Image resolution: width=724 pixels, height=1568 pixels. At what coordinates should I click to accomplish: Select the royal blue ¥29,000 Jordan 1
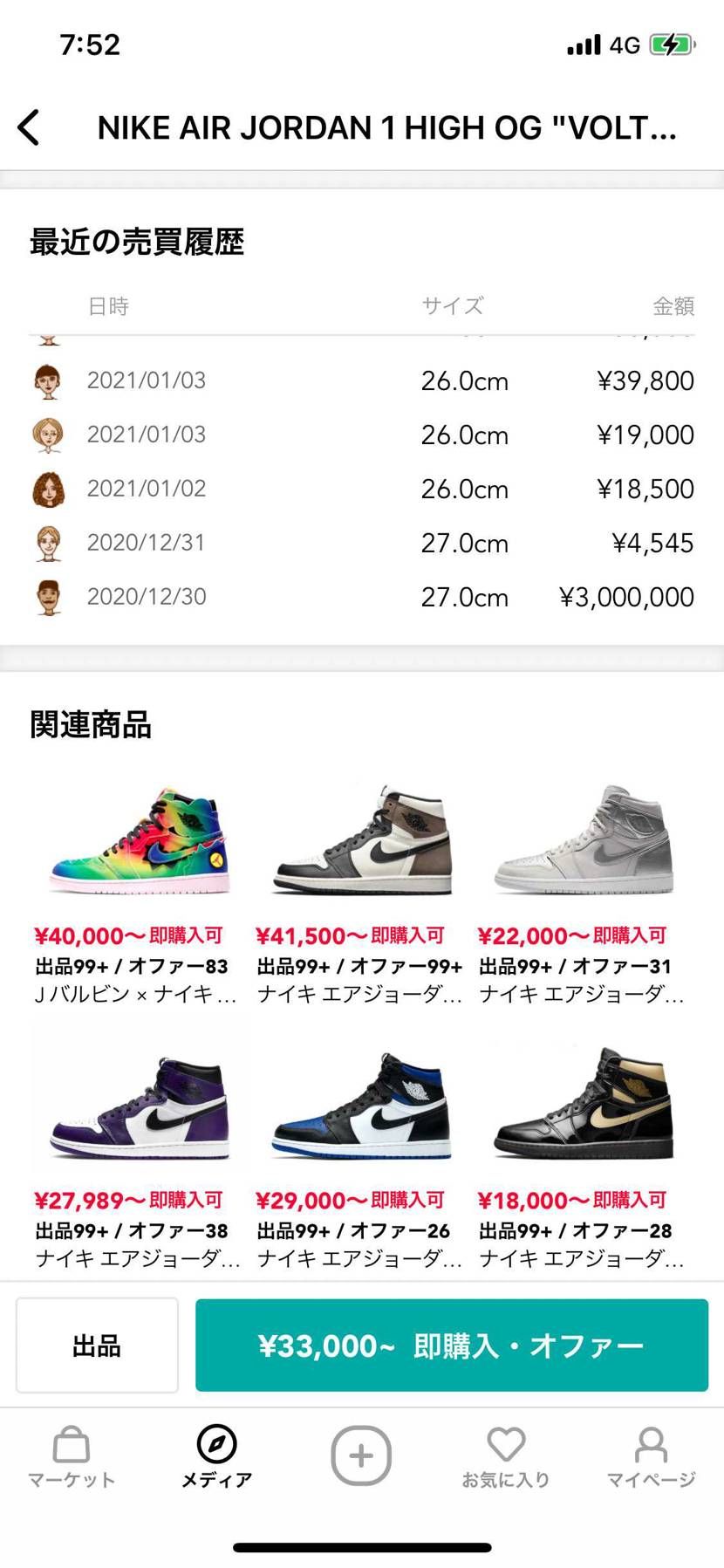coord(361,1104)
